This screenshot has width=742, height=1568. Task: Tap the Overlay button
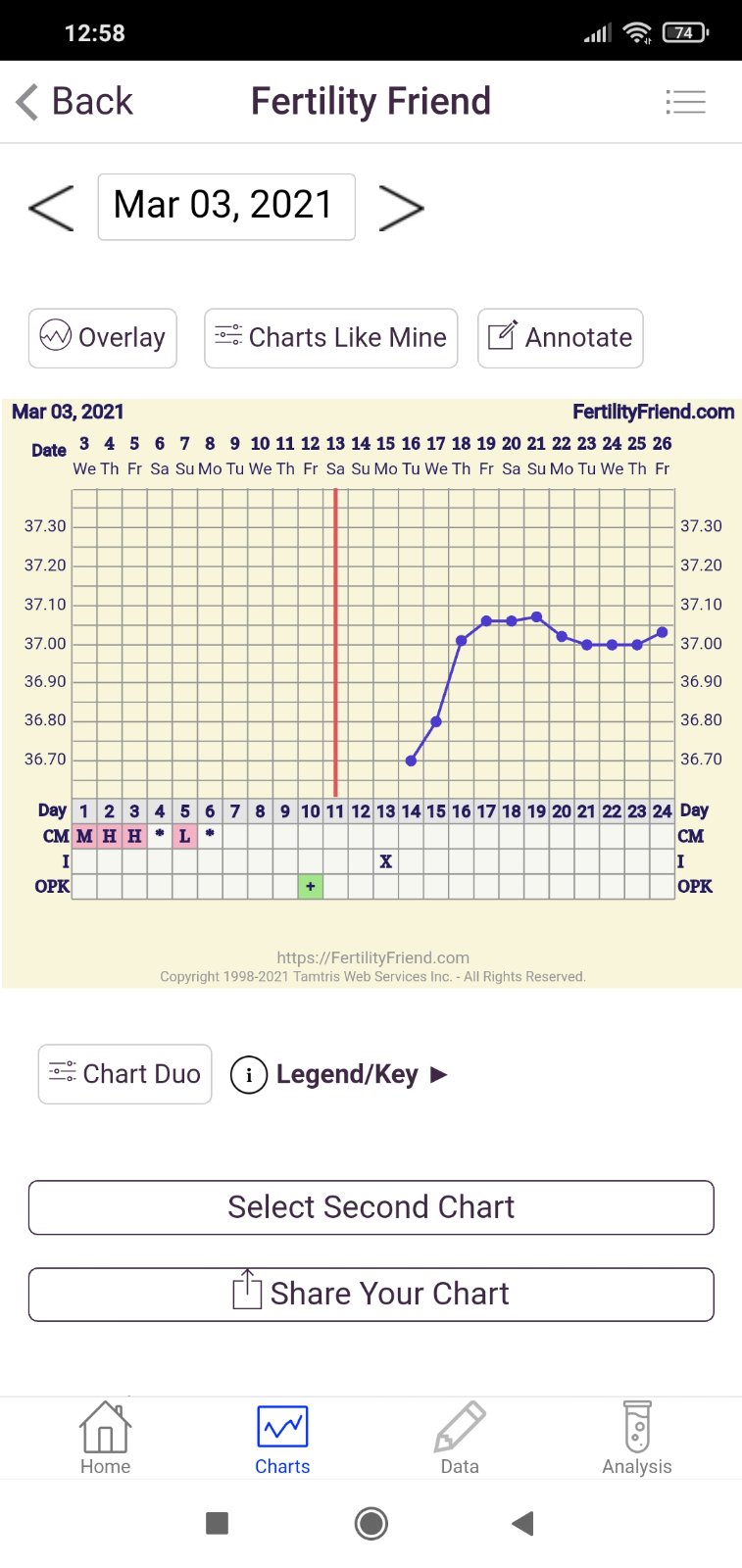point(103,338)
